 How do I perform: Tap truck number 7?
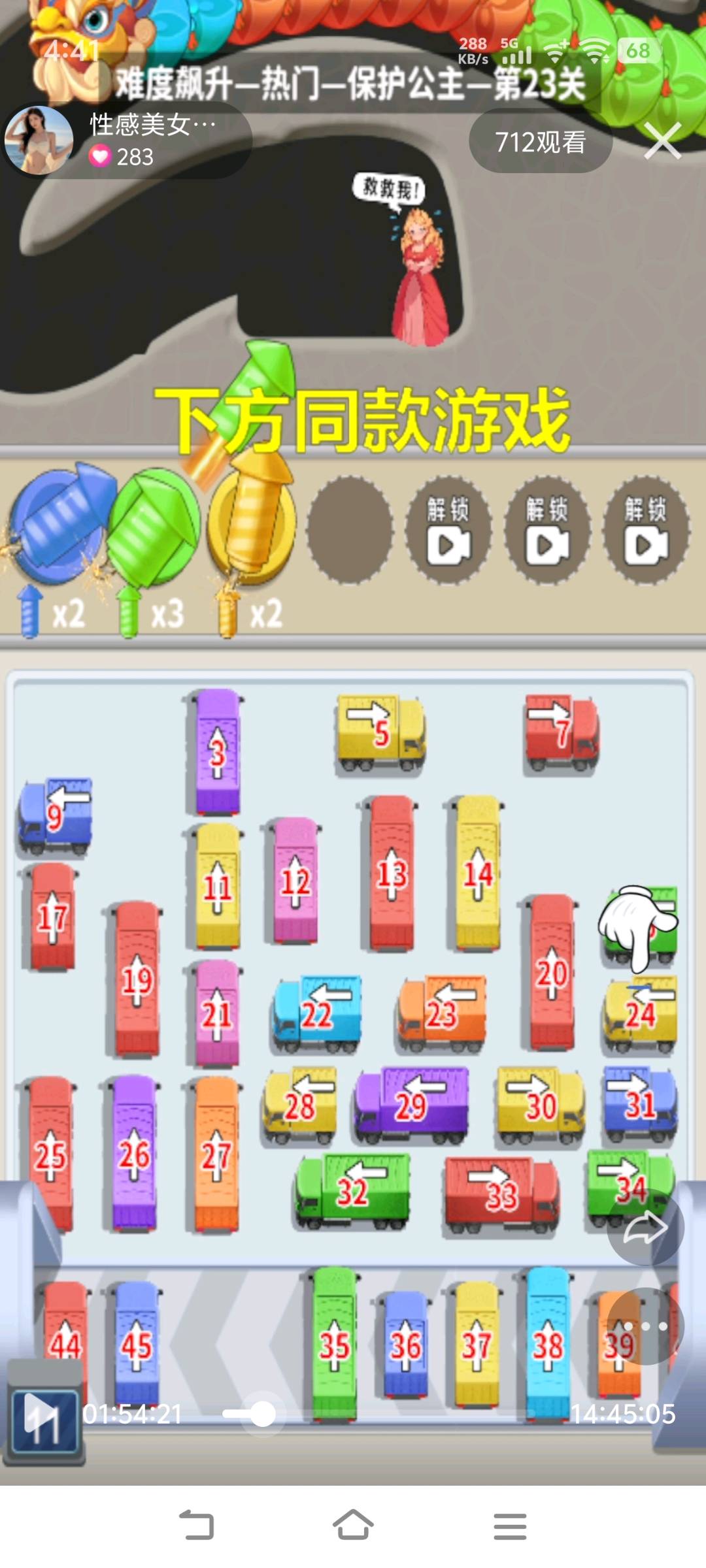tap(562, 734)
